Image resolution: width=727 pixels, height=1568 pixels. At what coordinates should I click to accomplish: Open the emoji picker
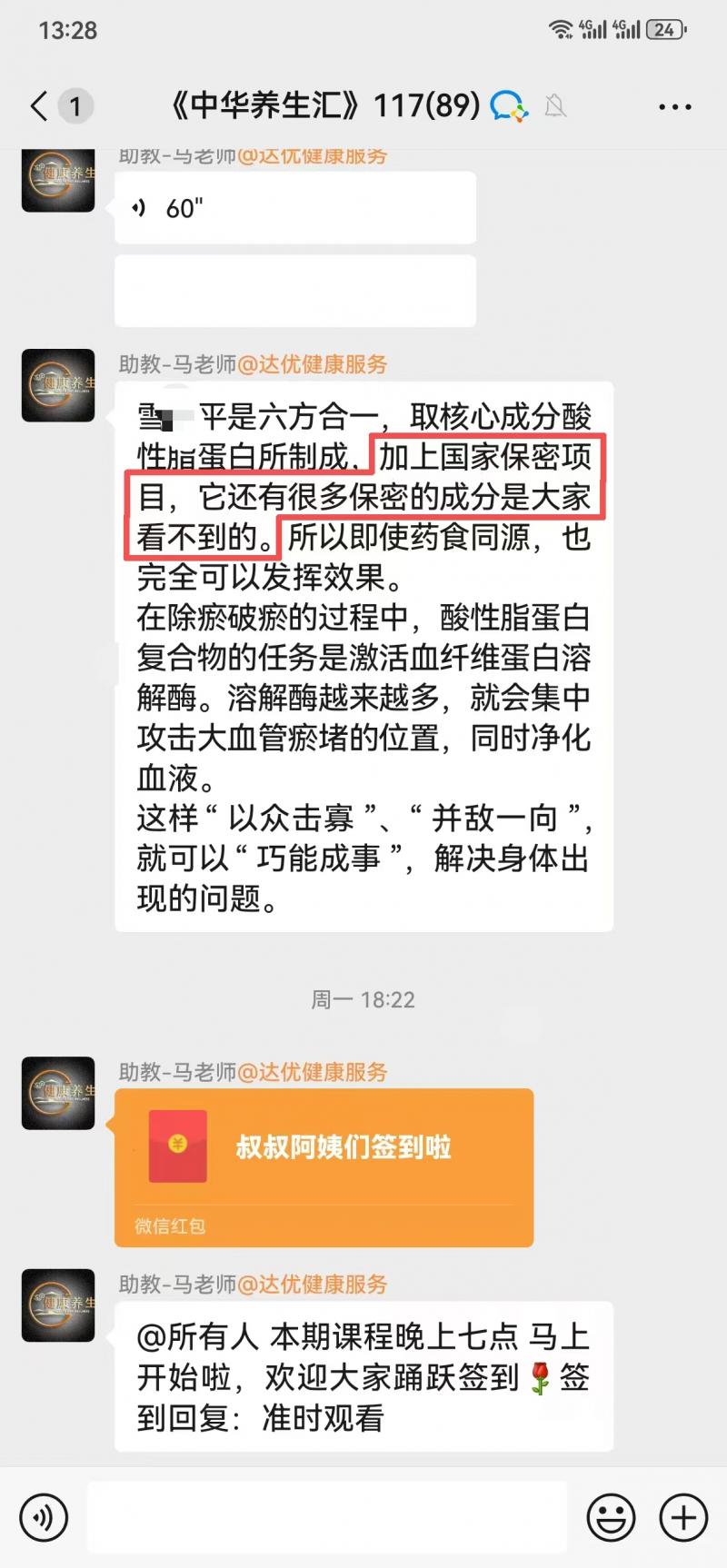point(612,1516)
